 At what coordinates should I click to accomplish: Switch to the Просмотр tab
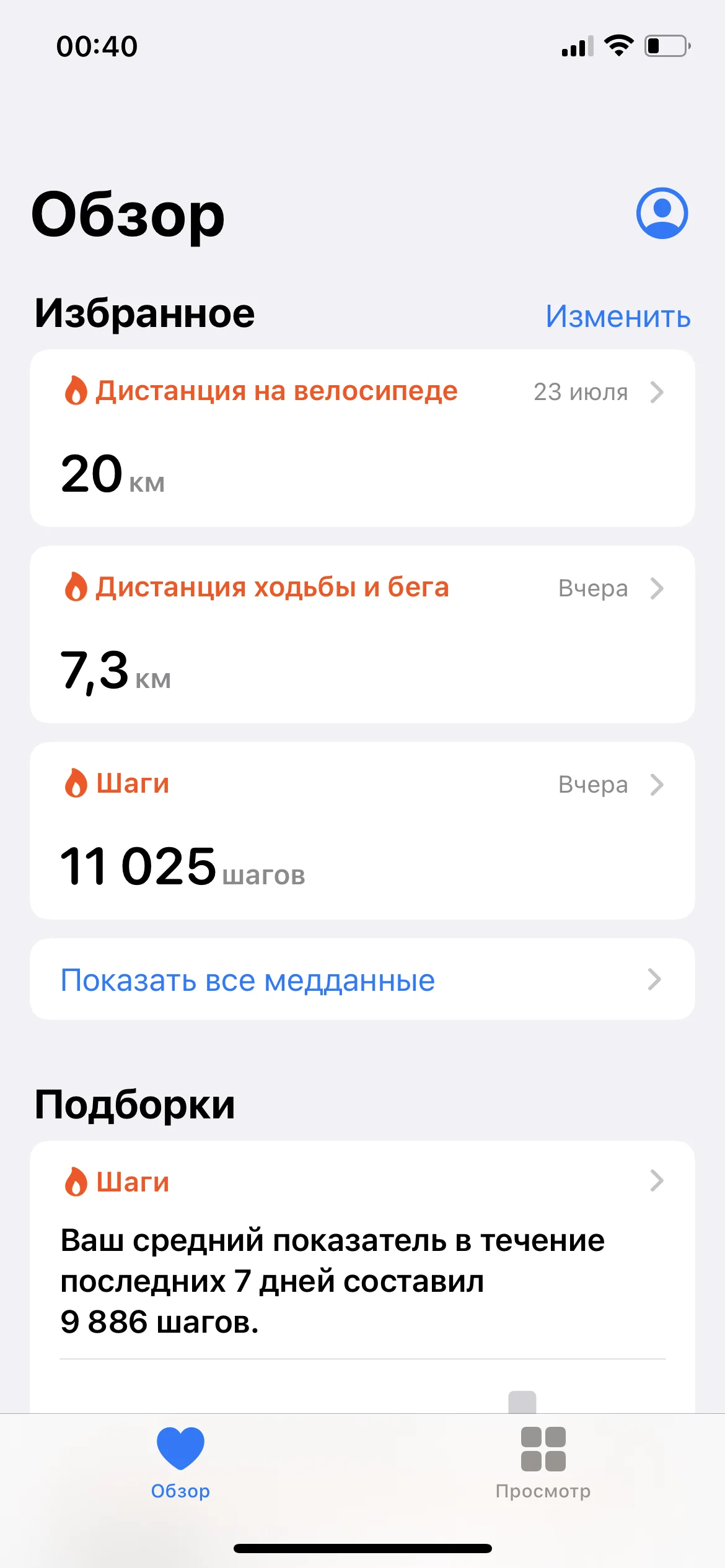point(543,1463)
